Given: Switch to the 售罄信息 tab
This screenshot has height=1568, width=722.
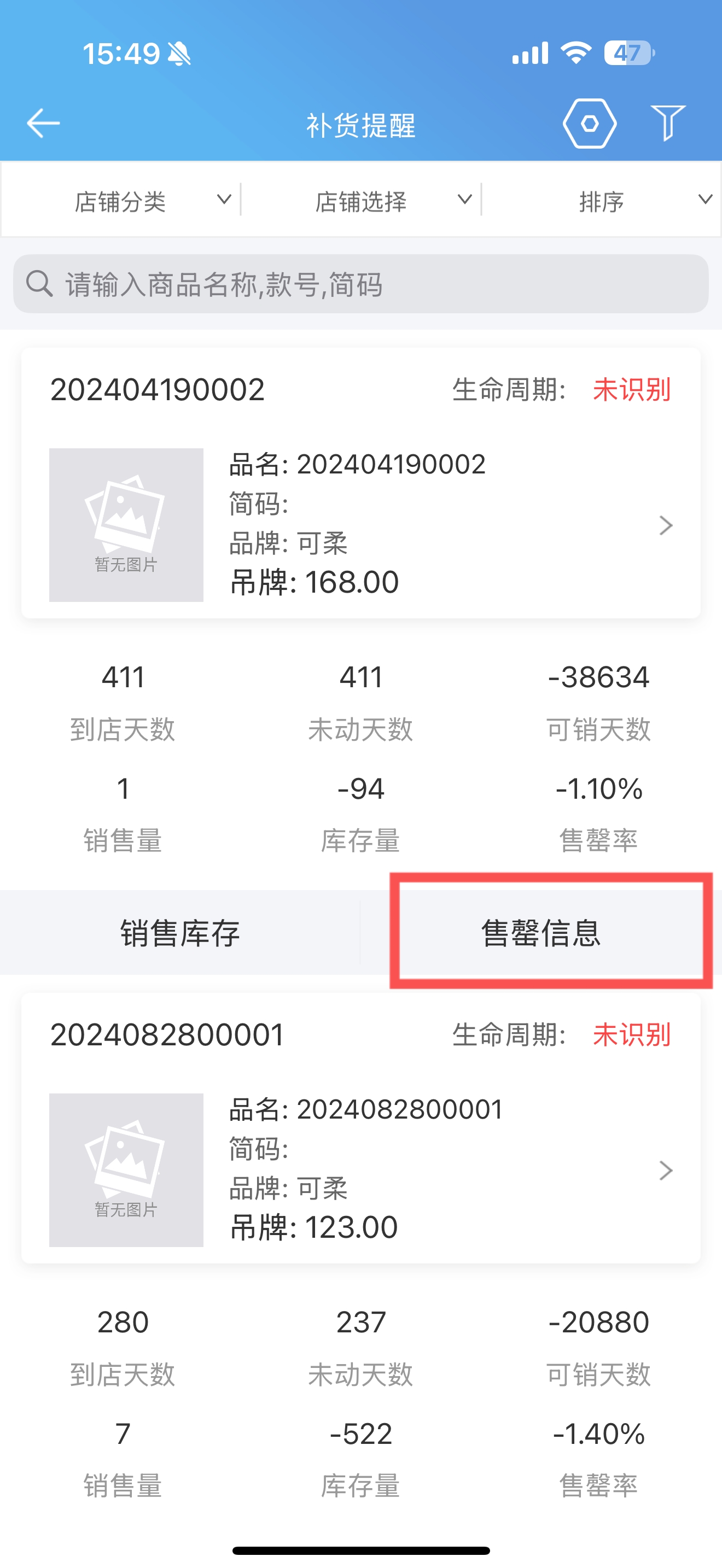Looking at the screenshot, I should coord(541,933).
